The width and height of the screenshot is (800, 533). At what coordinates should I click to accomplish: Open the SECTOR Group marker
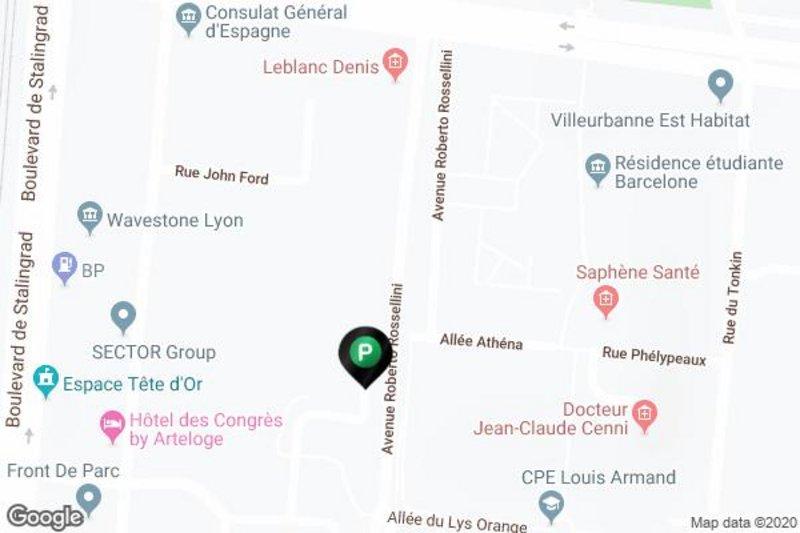[123, 318]
